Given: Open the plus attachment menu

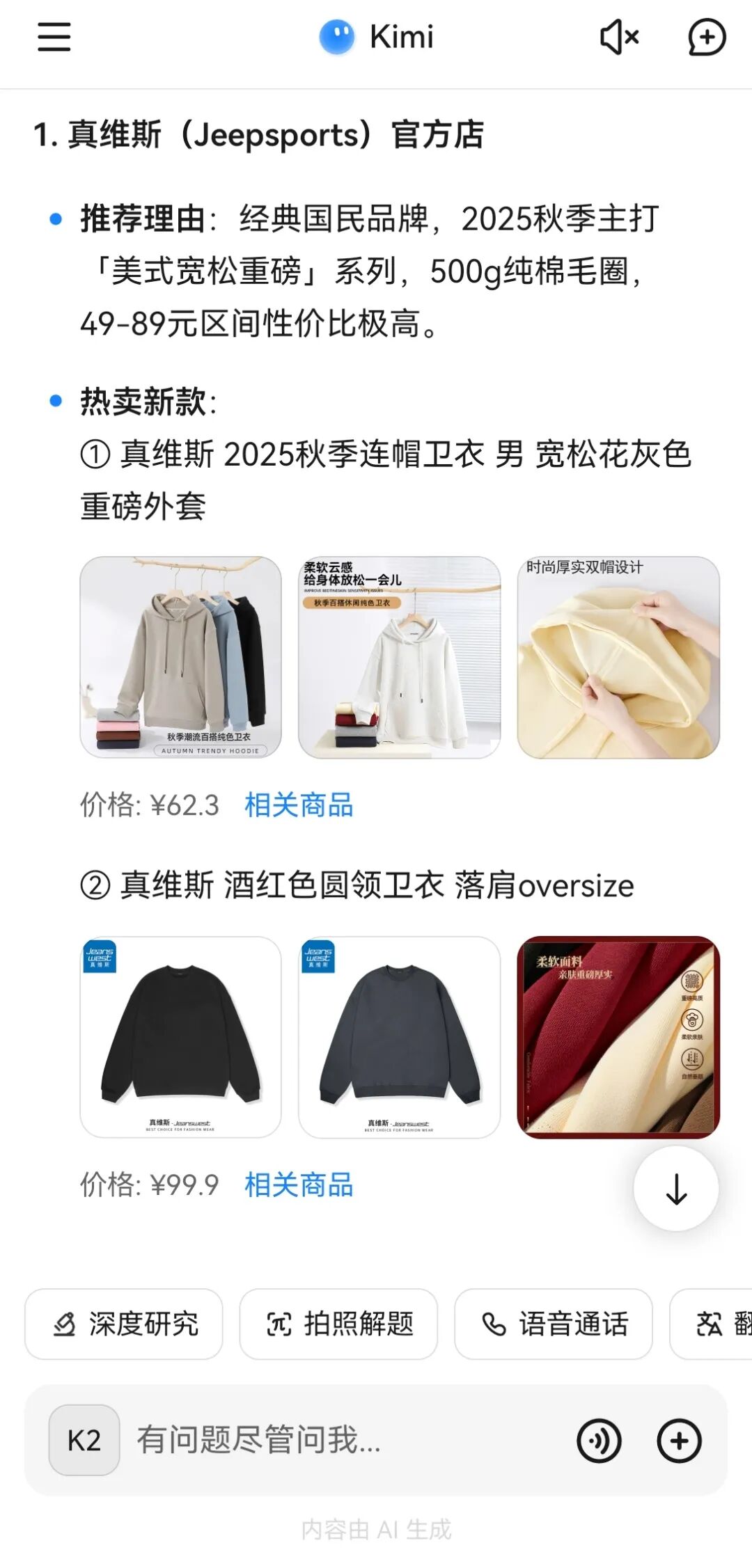Looking at the screenshot, I should click(679, 1440).
